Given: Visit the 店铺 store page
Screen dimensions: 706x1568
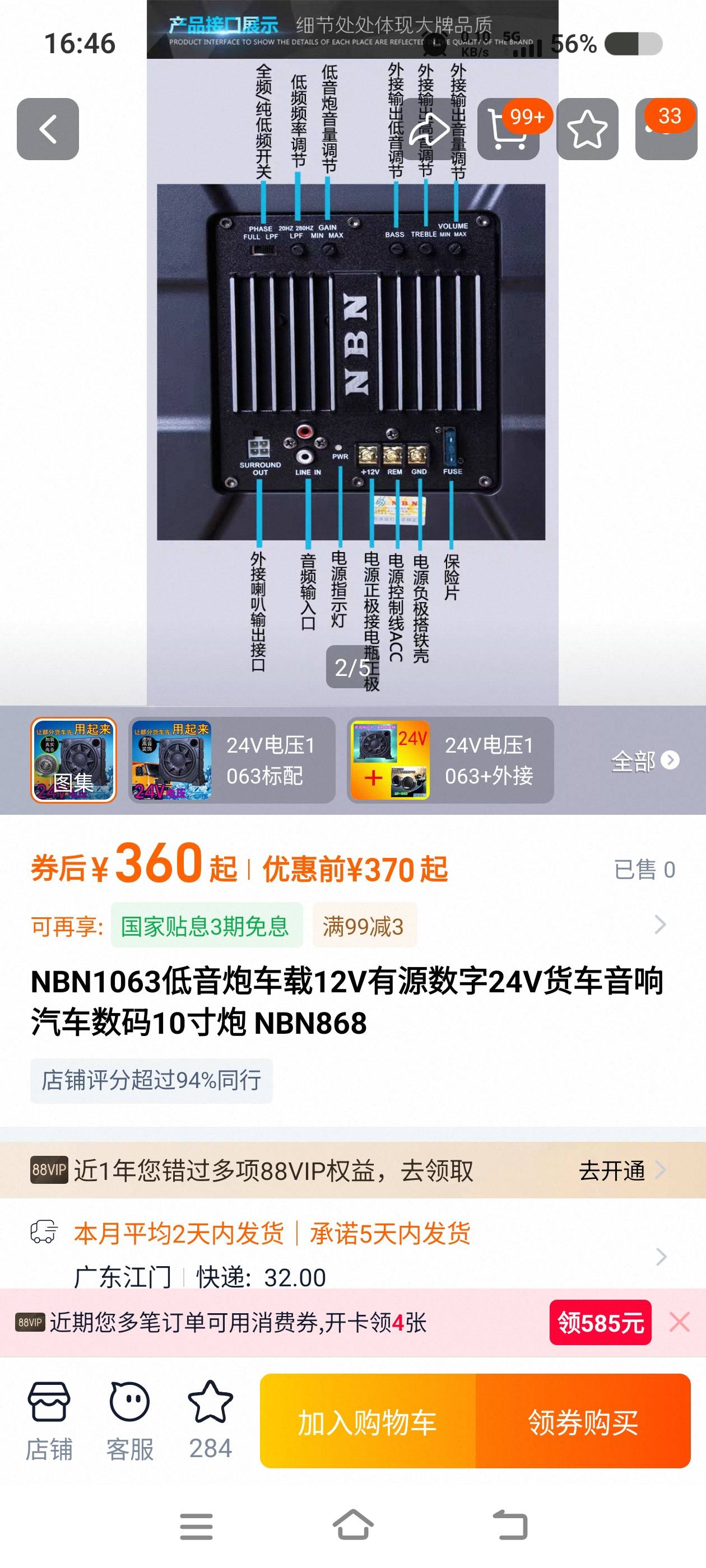Looking at the screenshot, I should pos(49,1421).
